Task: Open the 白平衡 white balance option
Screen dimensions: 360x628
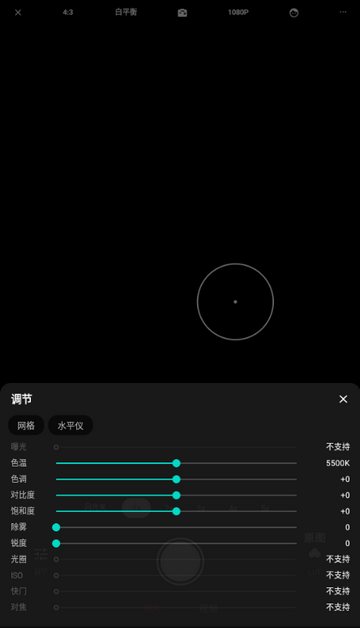Action: 126,12
